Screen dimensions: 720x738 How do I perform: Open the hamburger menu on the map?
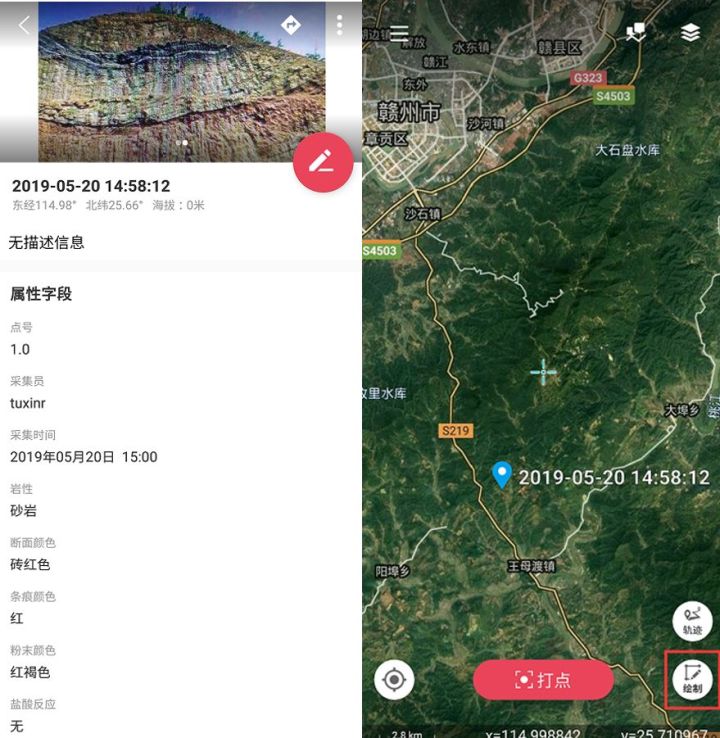pos(399,33)
